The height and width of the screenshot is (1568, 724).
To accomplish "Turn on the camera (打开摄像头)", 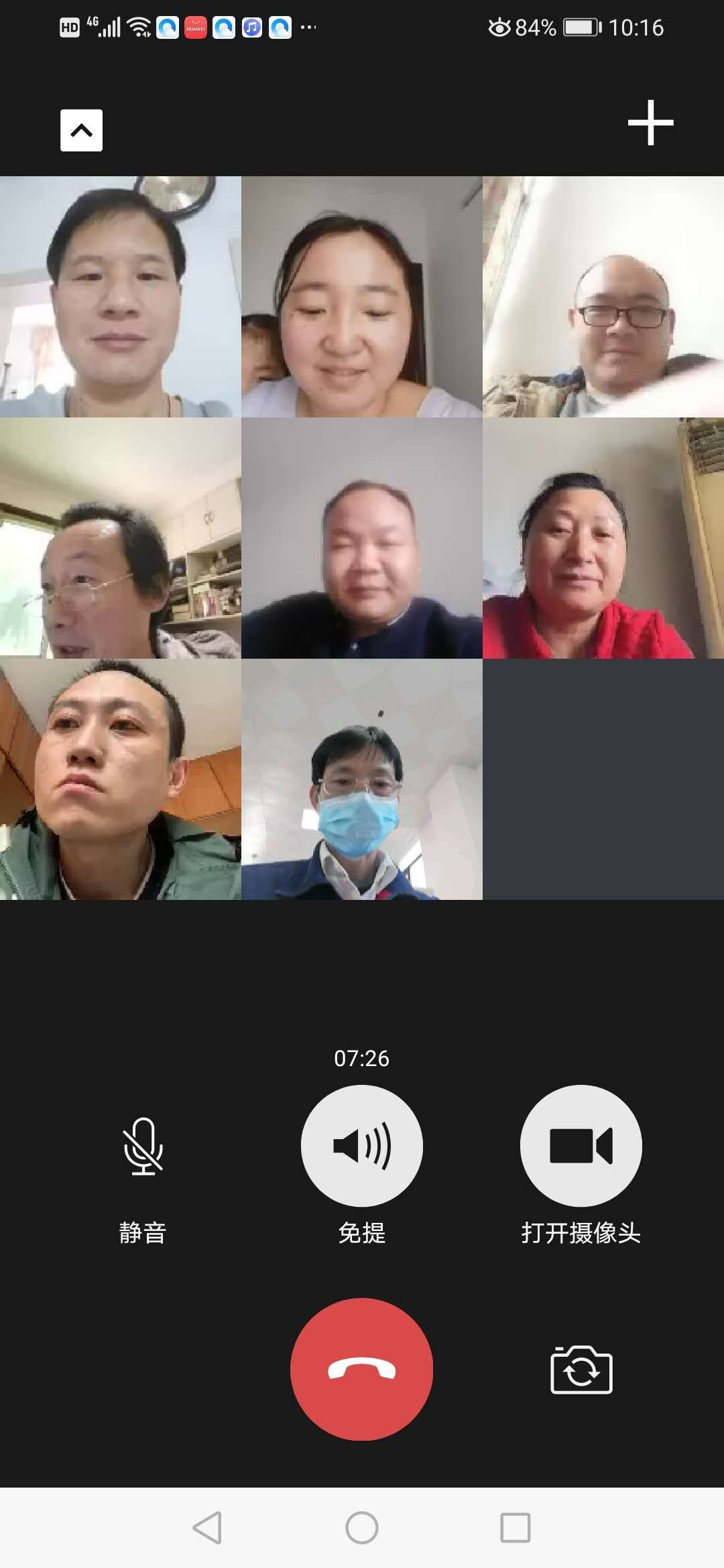I will tap(581, 1147).
